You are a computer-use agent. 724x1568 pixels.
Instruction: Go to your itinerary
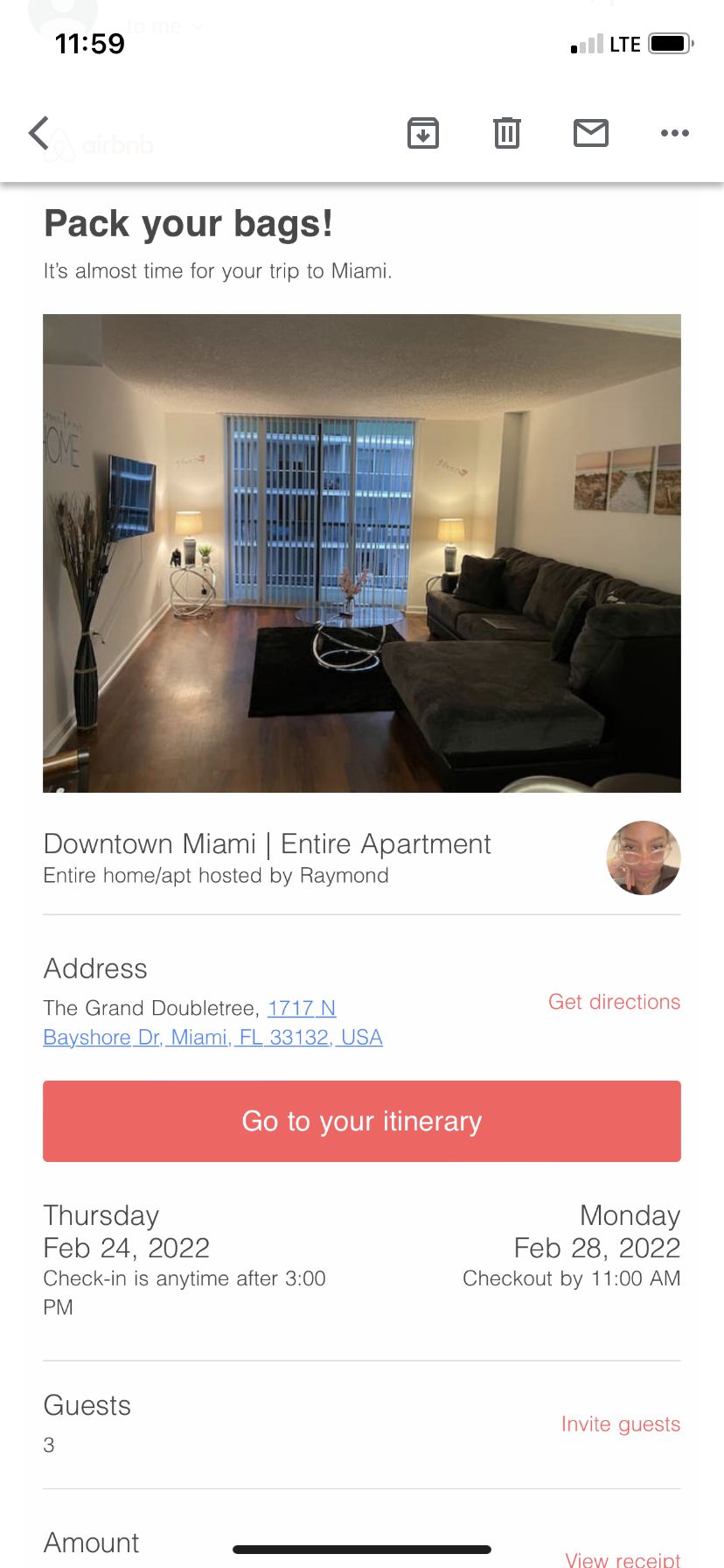pos(362,1121)
